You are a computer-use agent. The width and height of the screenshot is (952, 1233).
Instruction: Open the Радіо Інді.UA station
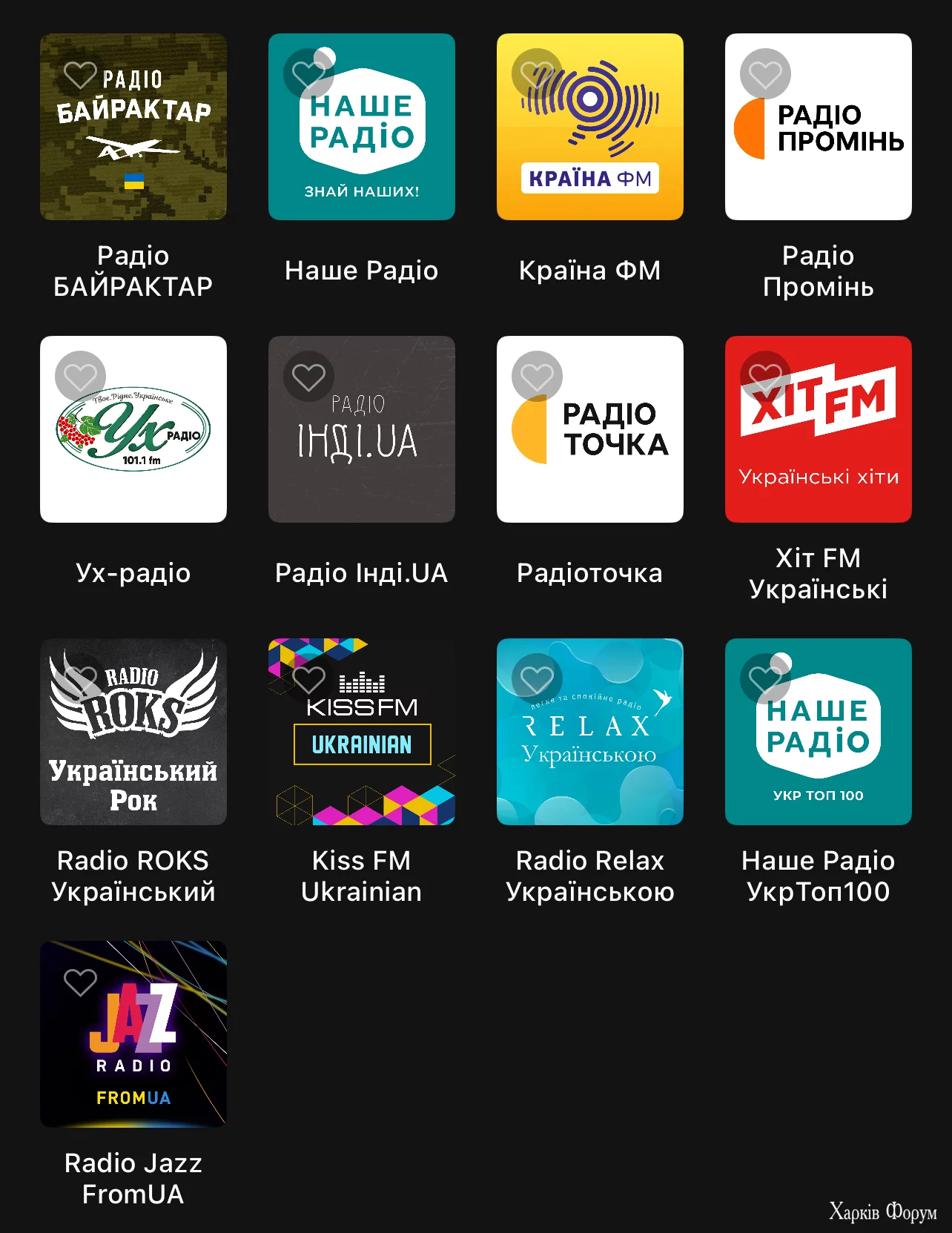click(362, 445)
